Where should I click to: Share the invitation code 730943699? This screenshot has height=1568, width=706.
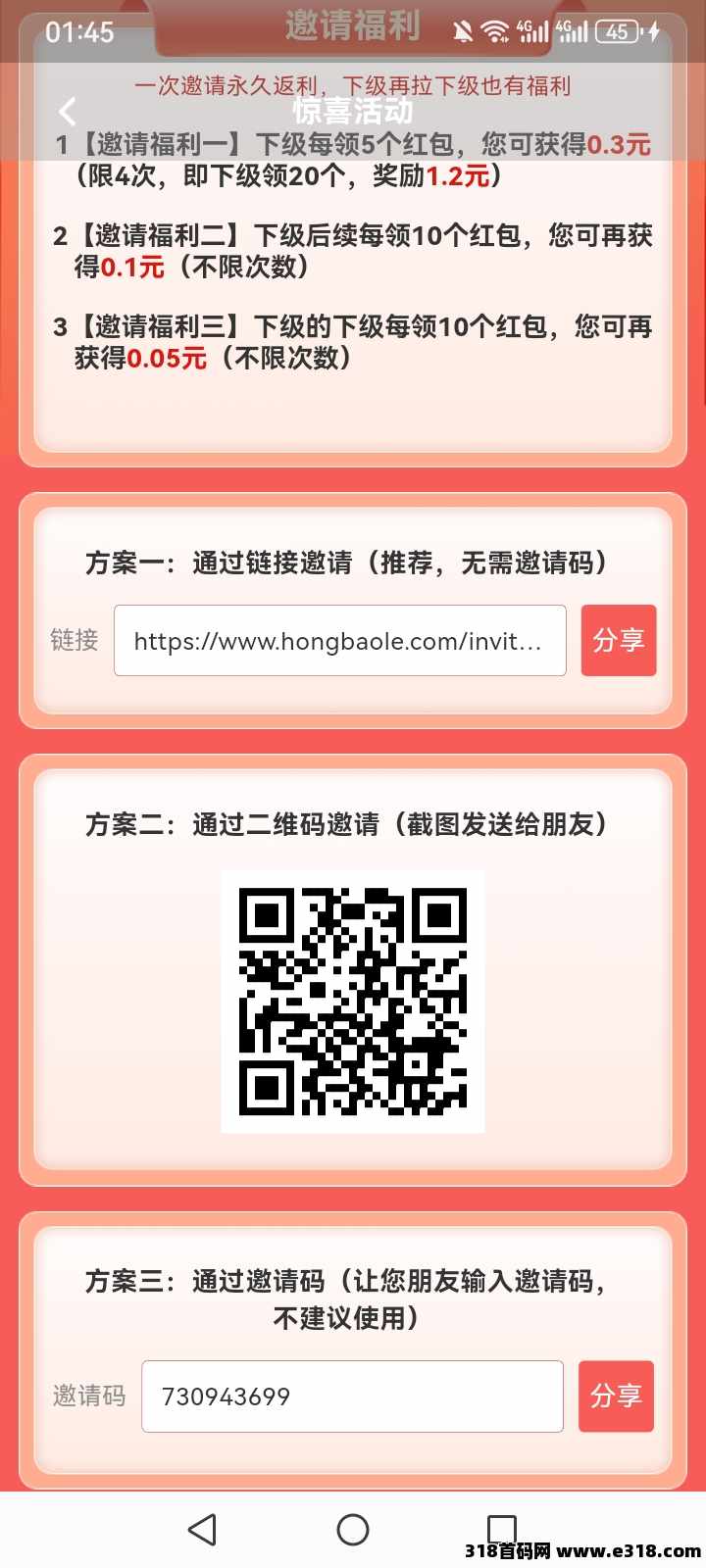[616, 1396]
